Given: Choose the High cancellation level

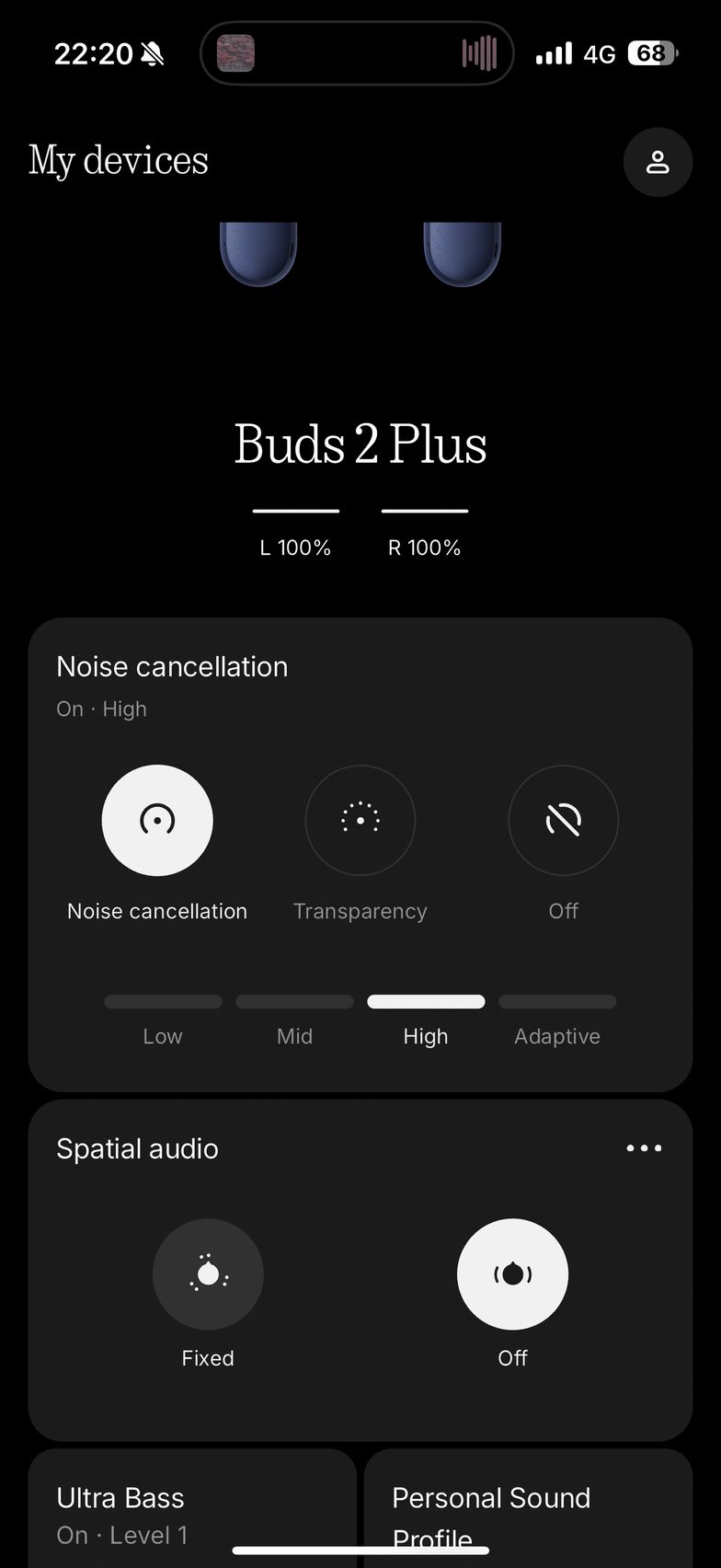Looking at the screenshot, I should 426,1020.
